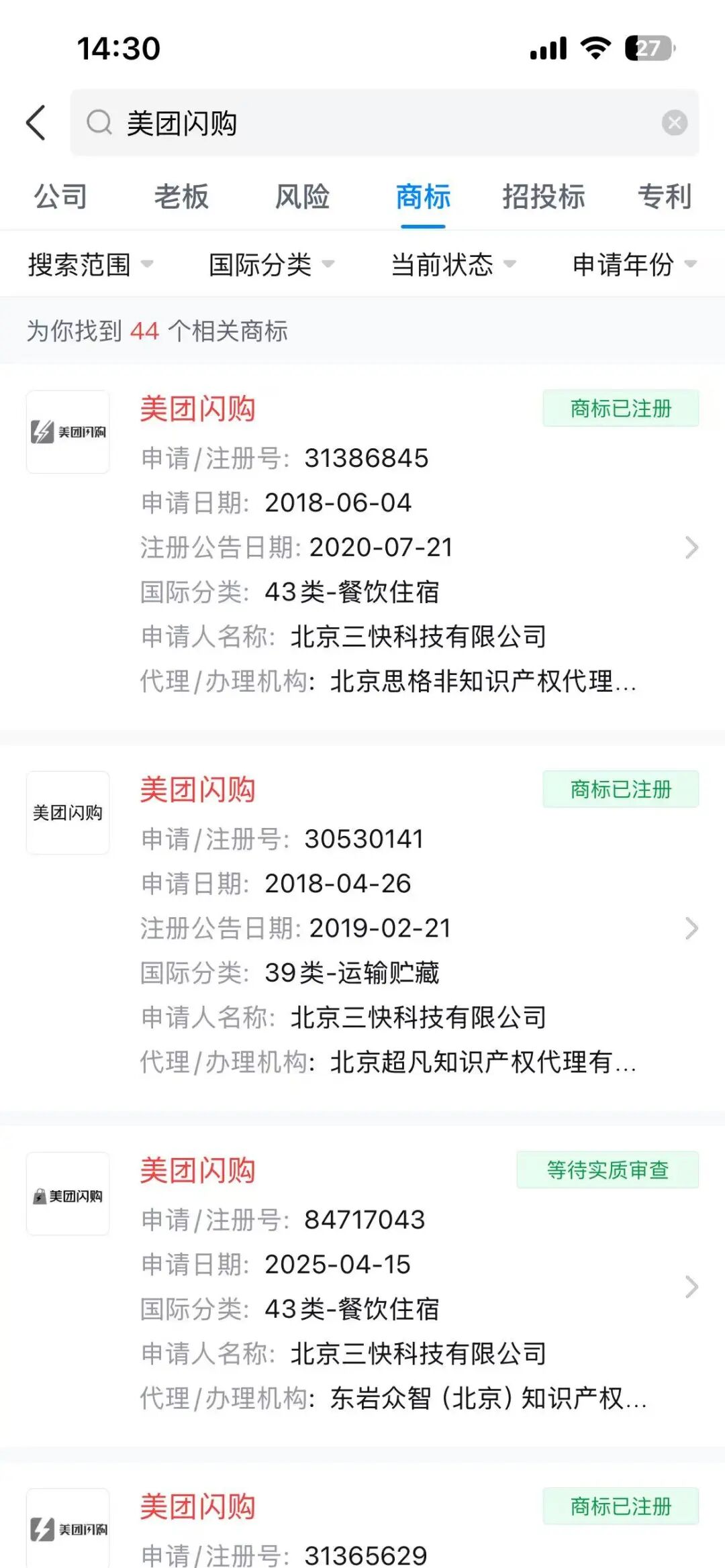725x1568 pixels.
Task: Switch to the 专利 tab
Action: (664, 197)
